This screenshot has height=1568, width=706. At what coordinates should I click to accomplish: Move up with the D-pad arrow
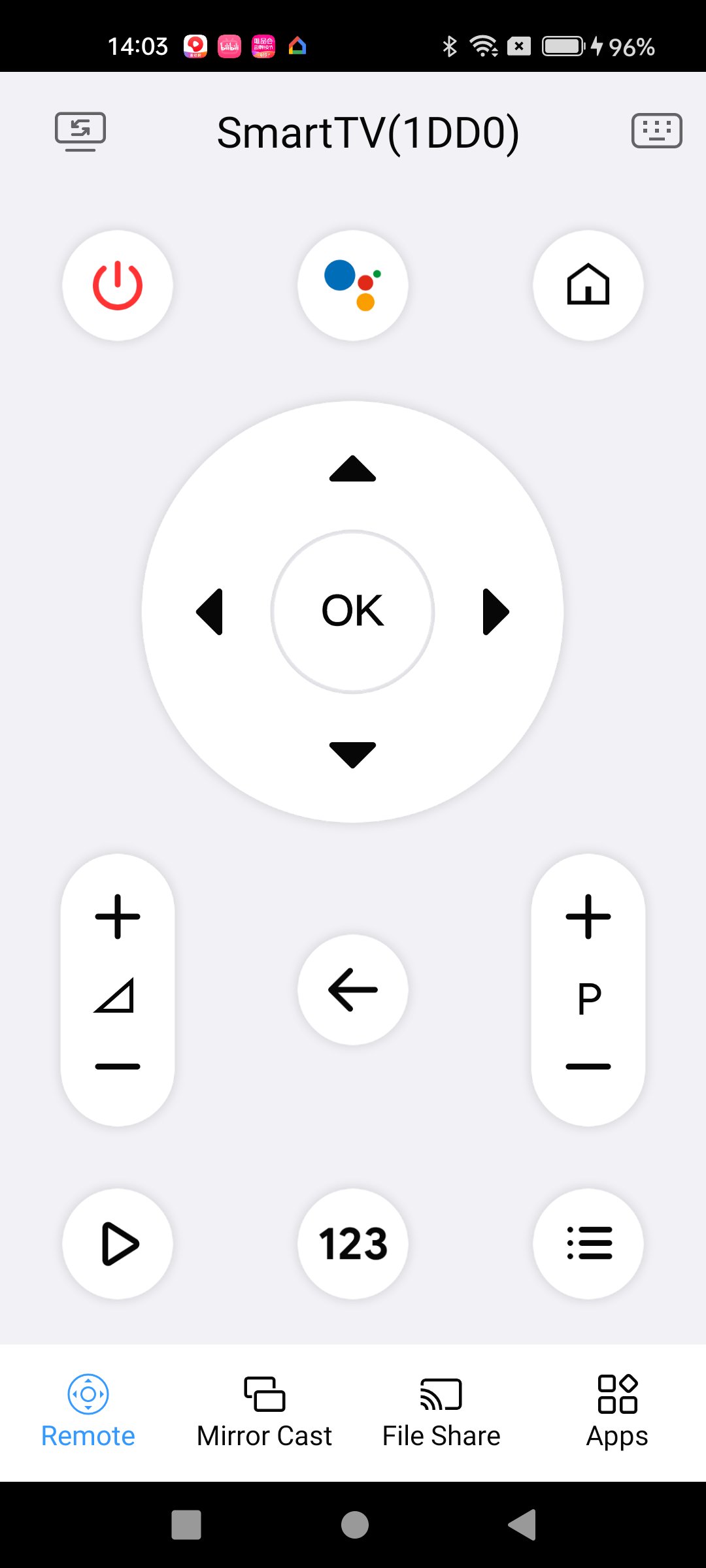coord(353,469)
